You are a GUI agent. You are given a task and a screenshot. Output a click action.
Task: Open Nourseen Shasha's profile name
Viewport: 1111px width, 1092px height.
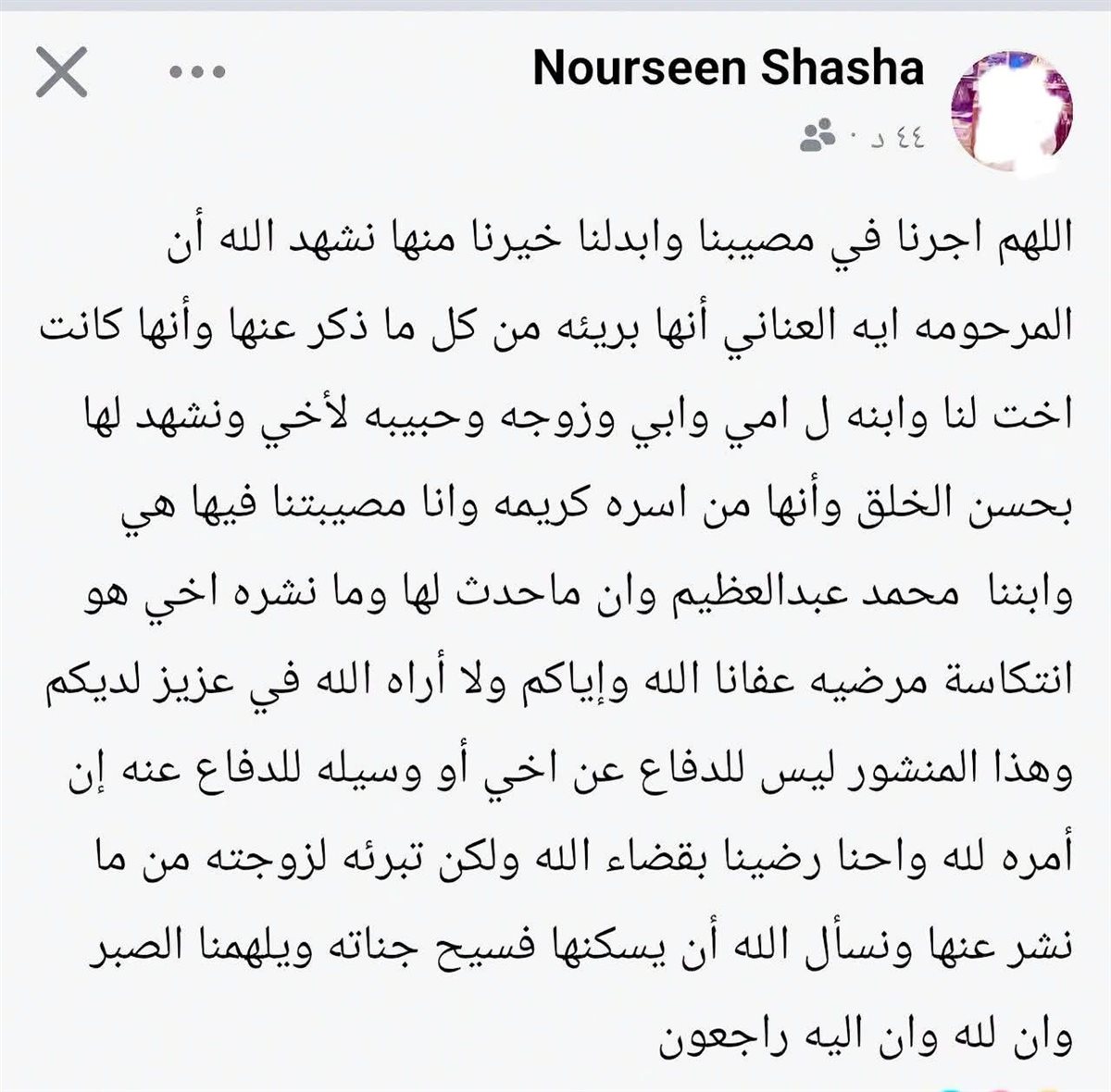tap(729, 69)
